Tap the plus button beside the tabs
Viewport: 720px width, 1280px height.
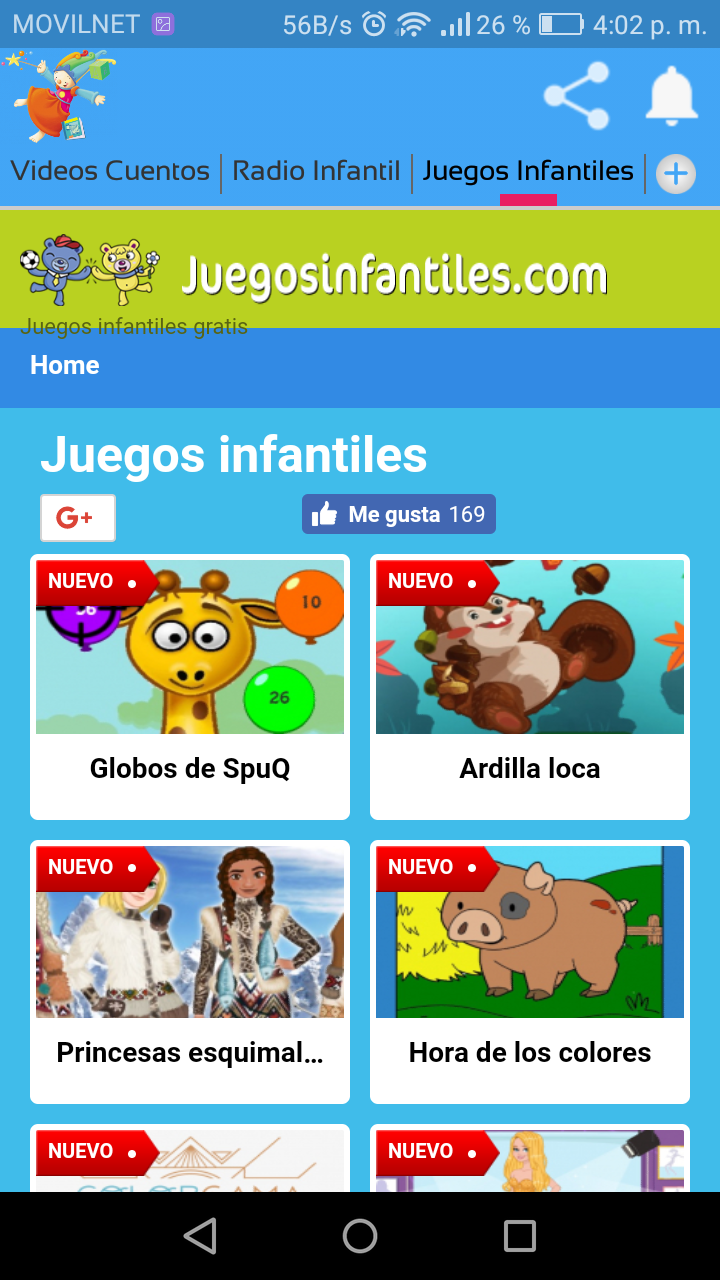676,174
